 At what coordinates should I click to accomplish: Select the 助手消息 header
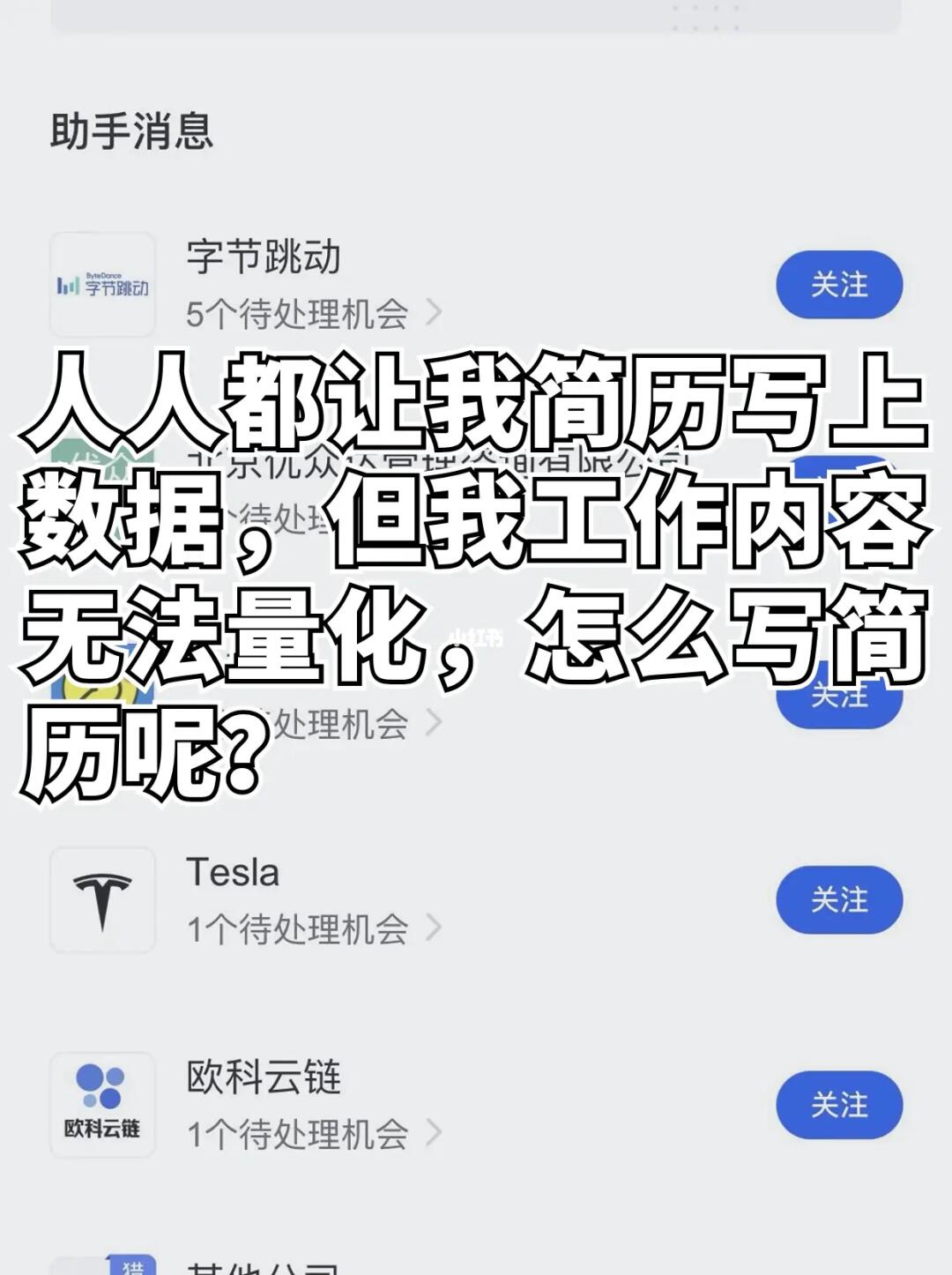tap(132, 130)
